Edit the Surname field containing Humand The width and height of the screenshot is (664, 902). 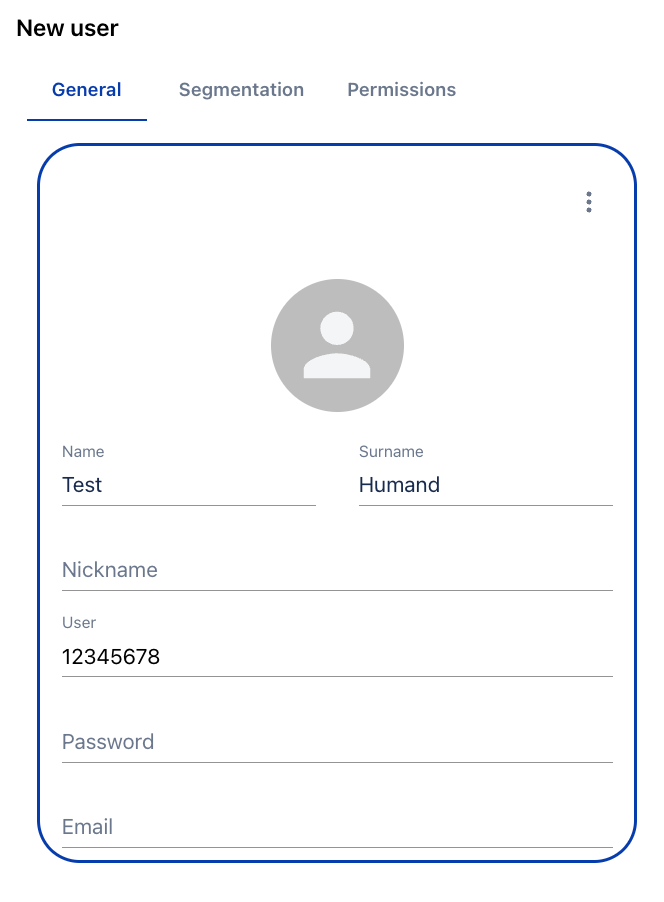click(485, 485)
